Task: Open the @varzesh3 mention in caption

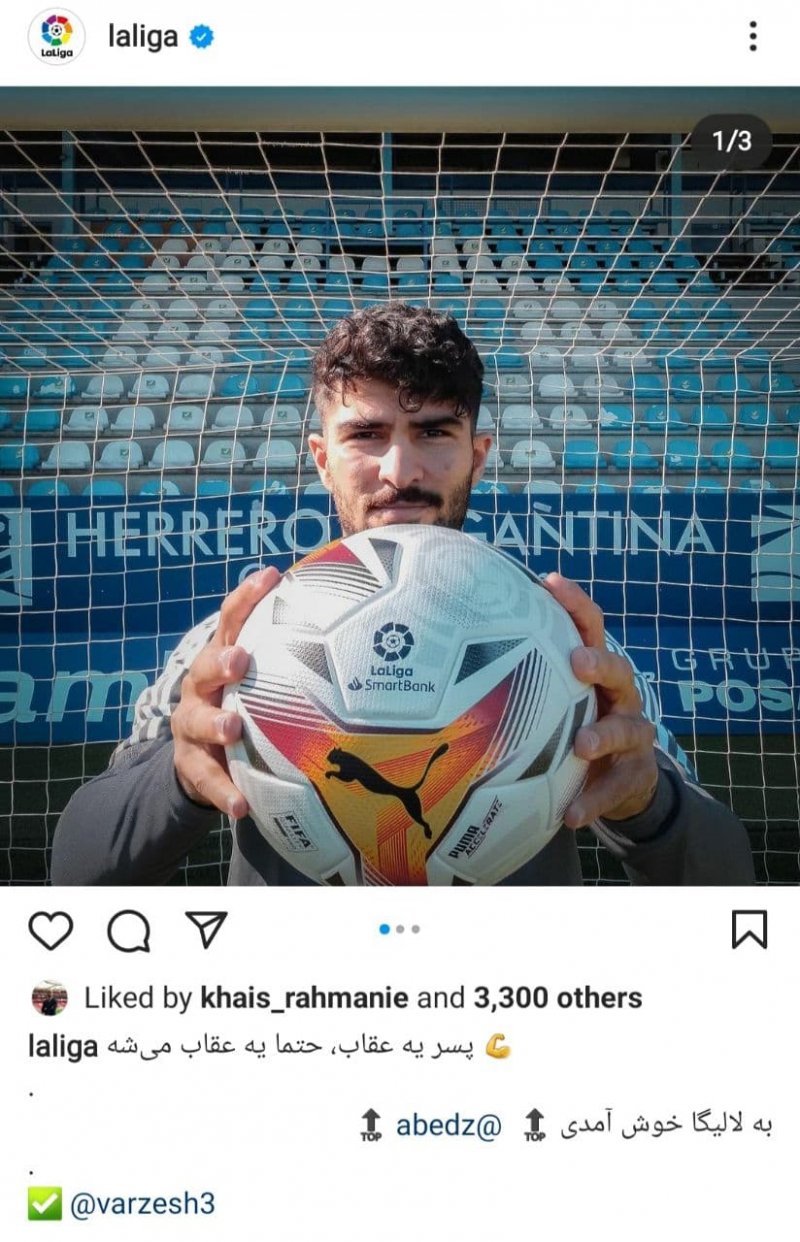Action: pyautogui.click(x=142, y=1203)
